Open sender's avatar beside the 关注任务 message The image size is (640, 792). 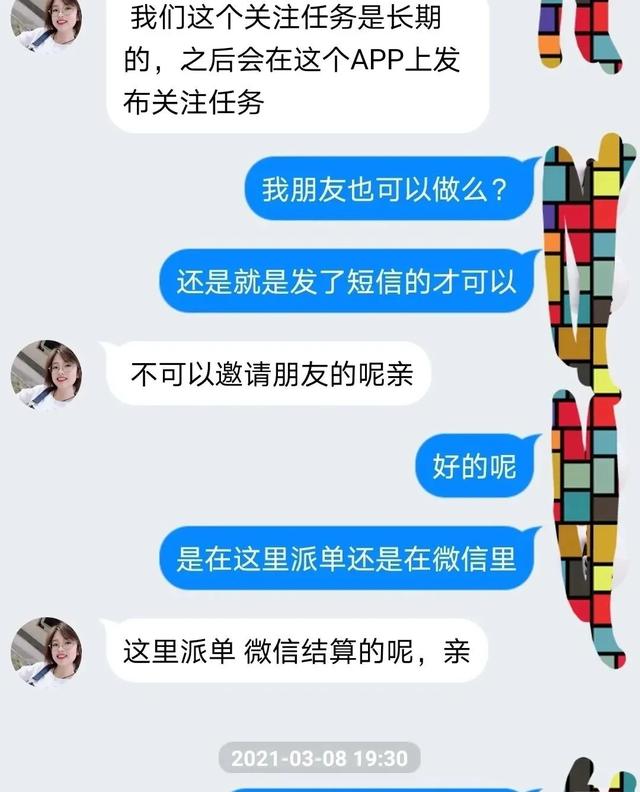click(46, 20)
